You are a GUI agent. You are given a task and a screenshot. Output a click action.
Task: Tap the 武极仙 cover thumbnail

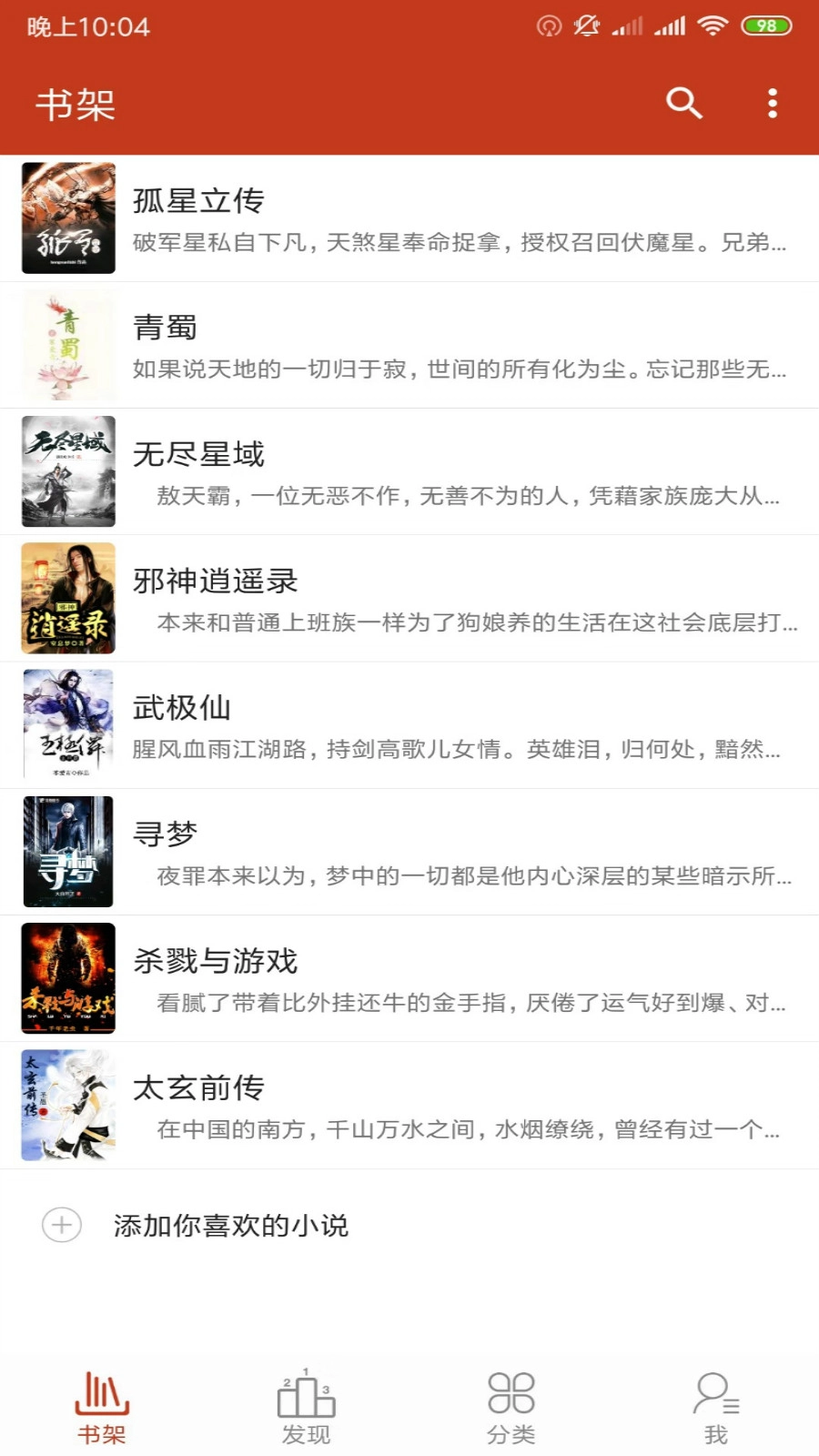(67, 724)
